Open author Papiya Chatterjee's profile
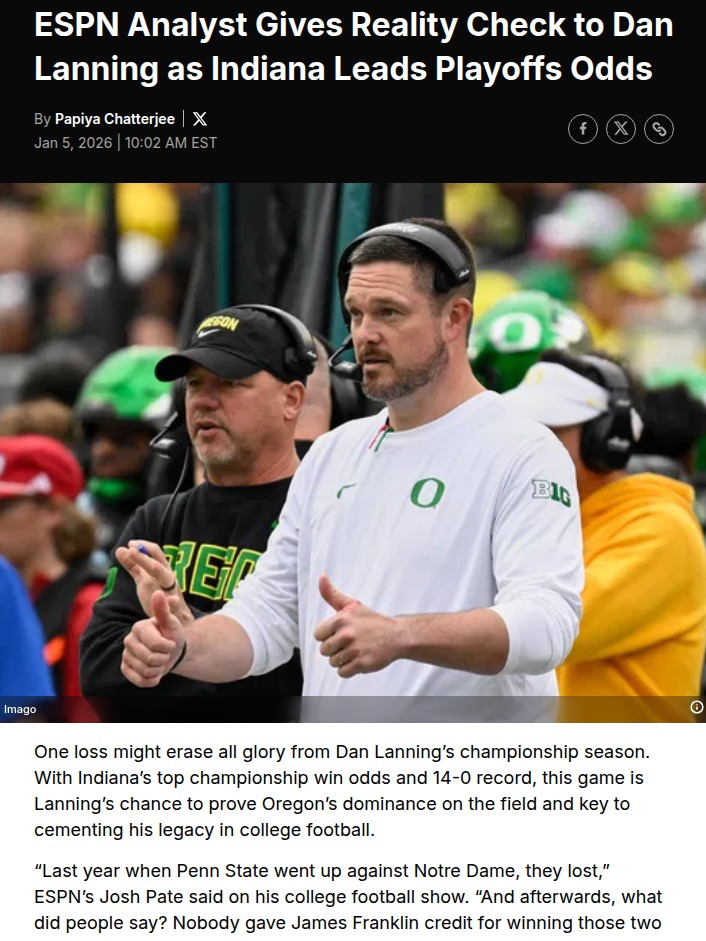 114,119
